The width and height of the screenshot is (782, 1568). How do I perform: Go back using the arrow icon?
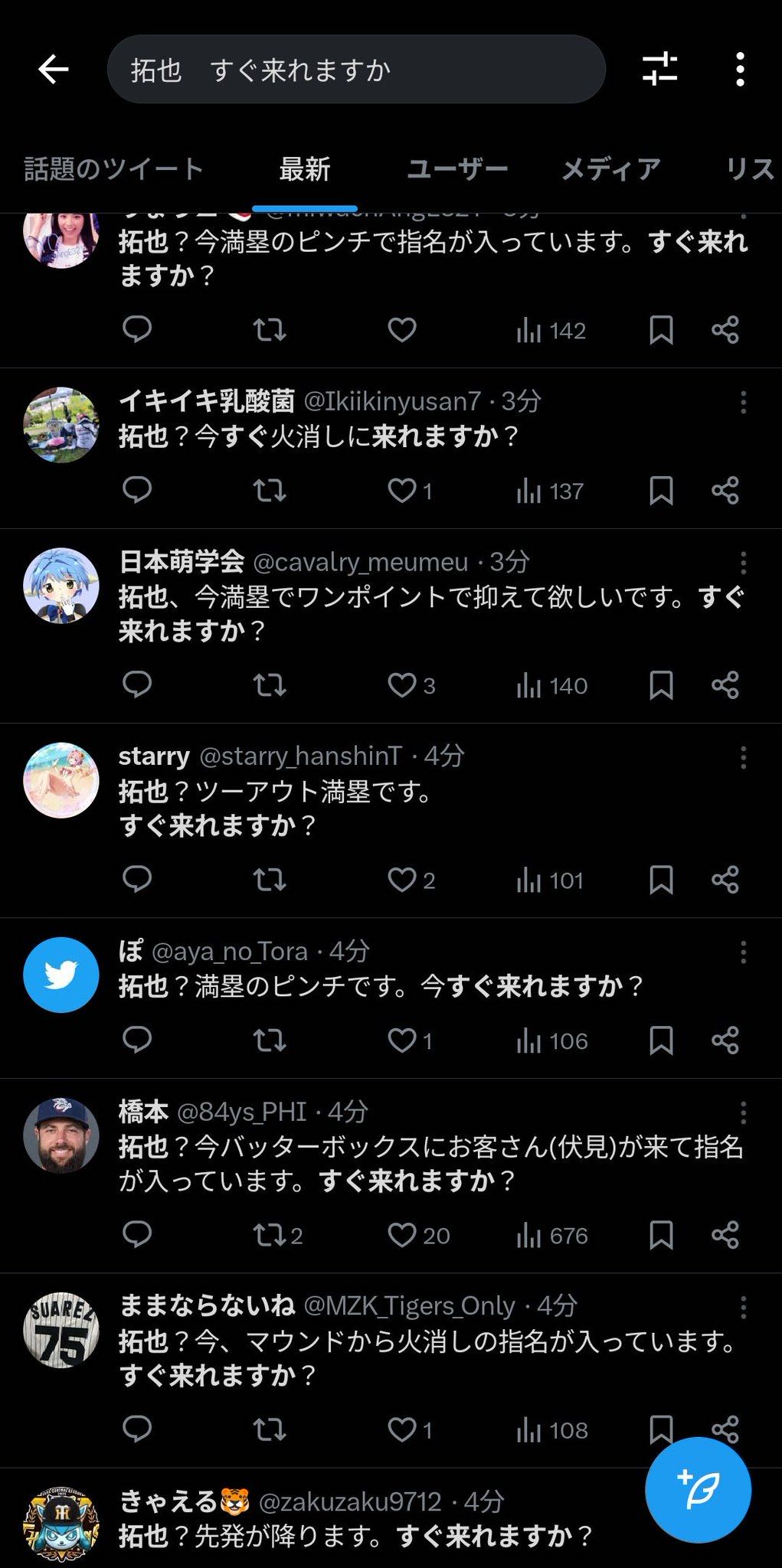coord(54,70)
